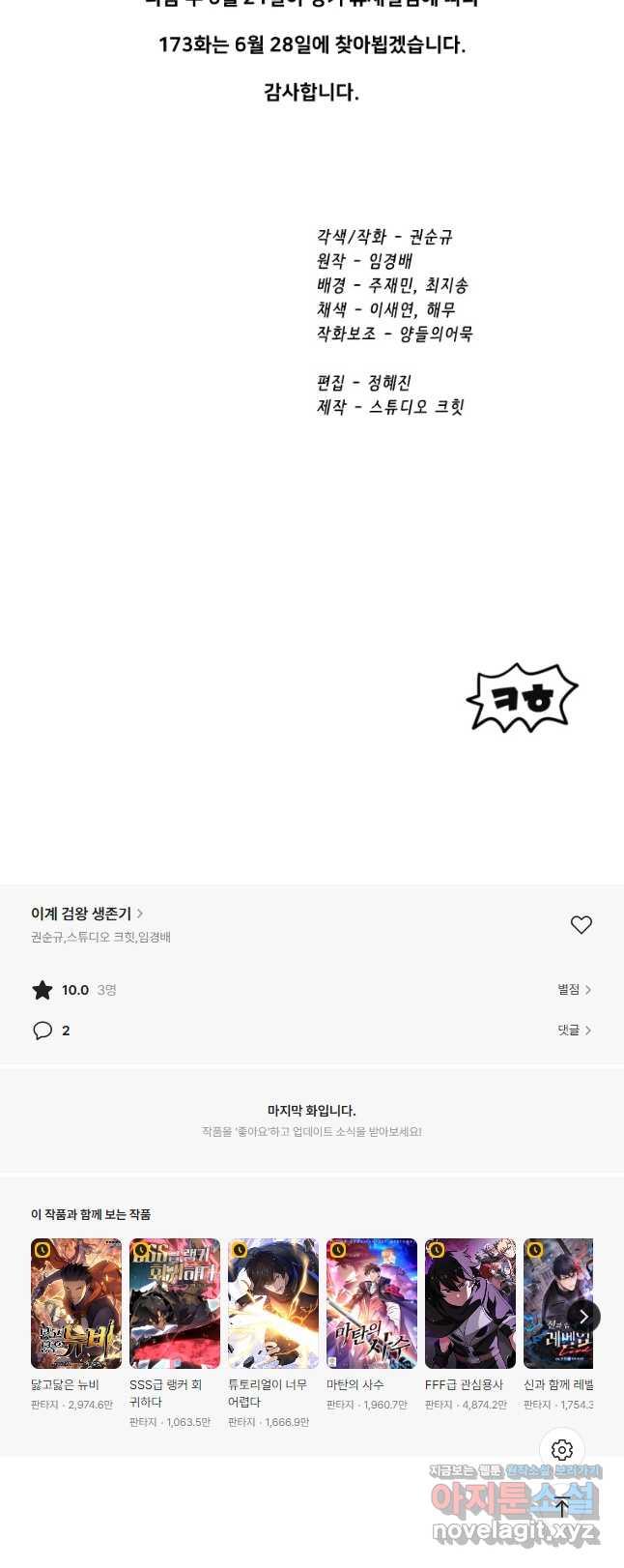Open the SSS급 랭커 회귀하다 webtoon

coord(175,1303)
